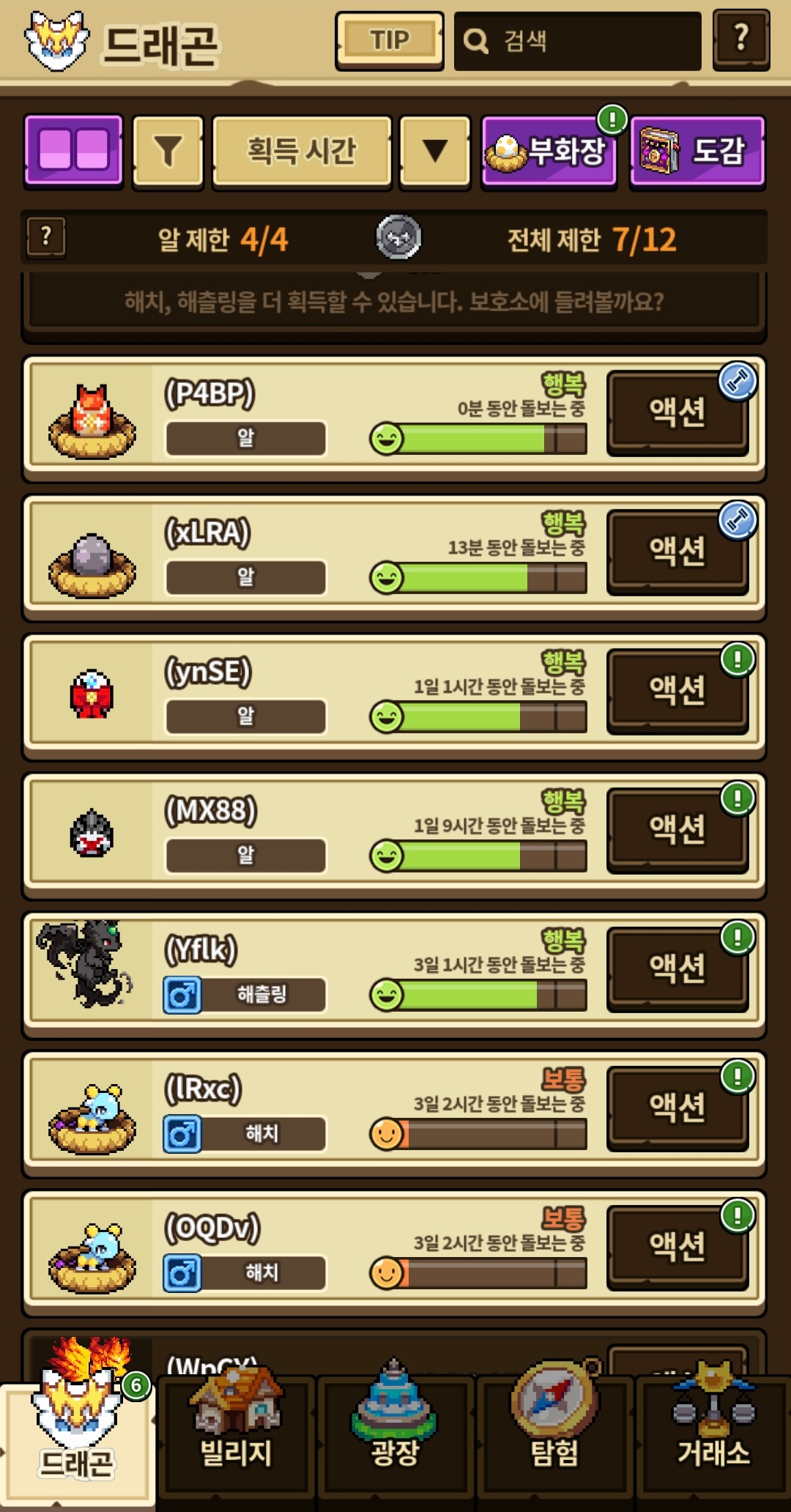791x1512 pixels.
Task: Tap the 검색 search field
Action: point(577,41)
